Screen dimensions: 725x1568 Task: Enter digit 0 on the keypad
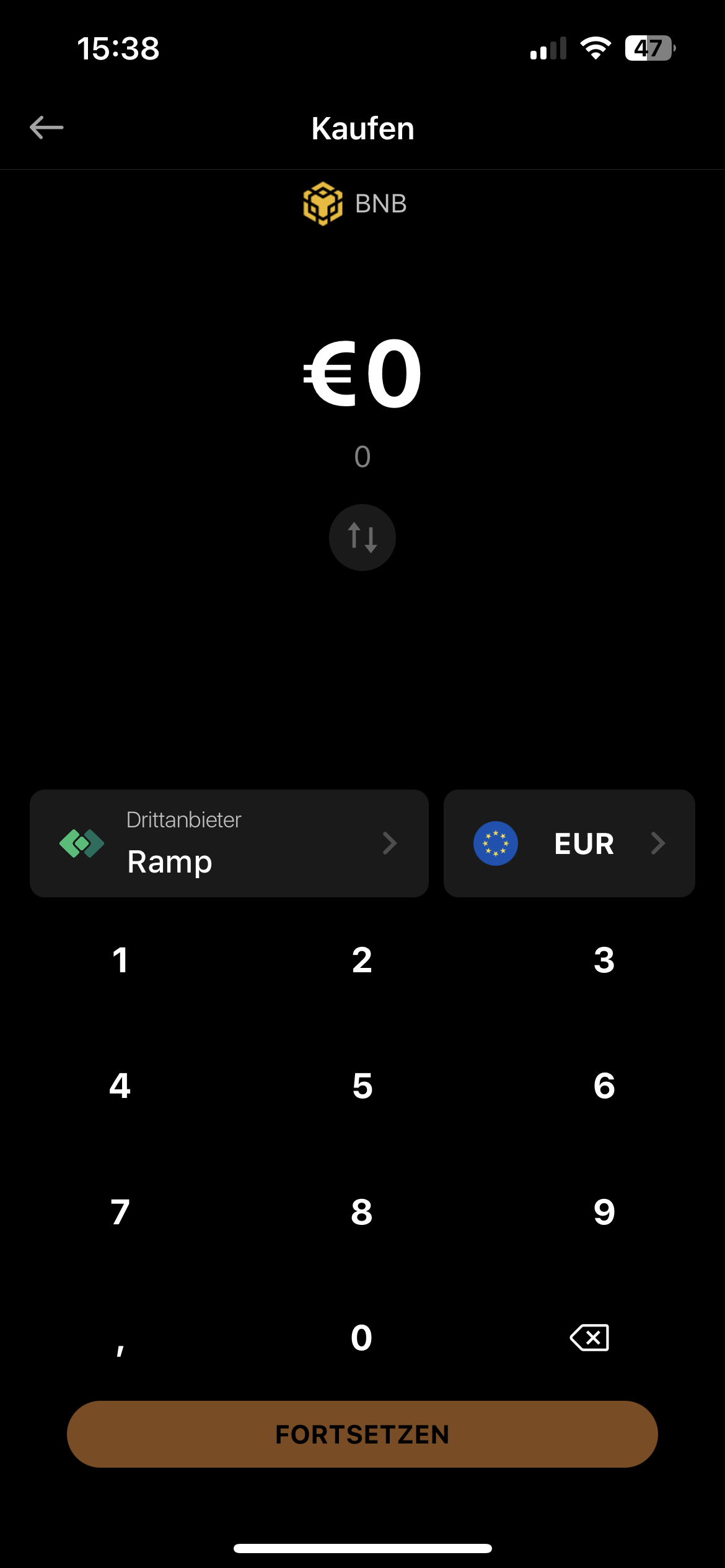point(362,1338)
